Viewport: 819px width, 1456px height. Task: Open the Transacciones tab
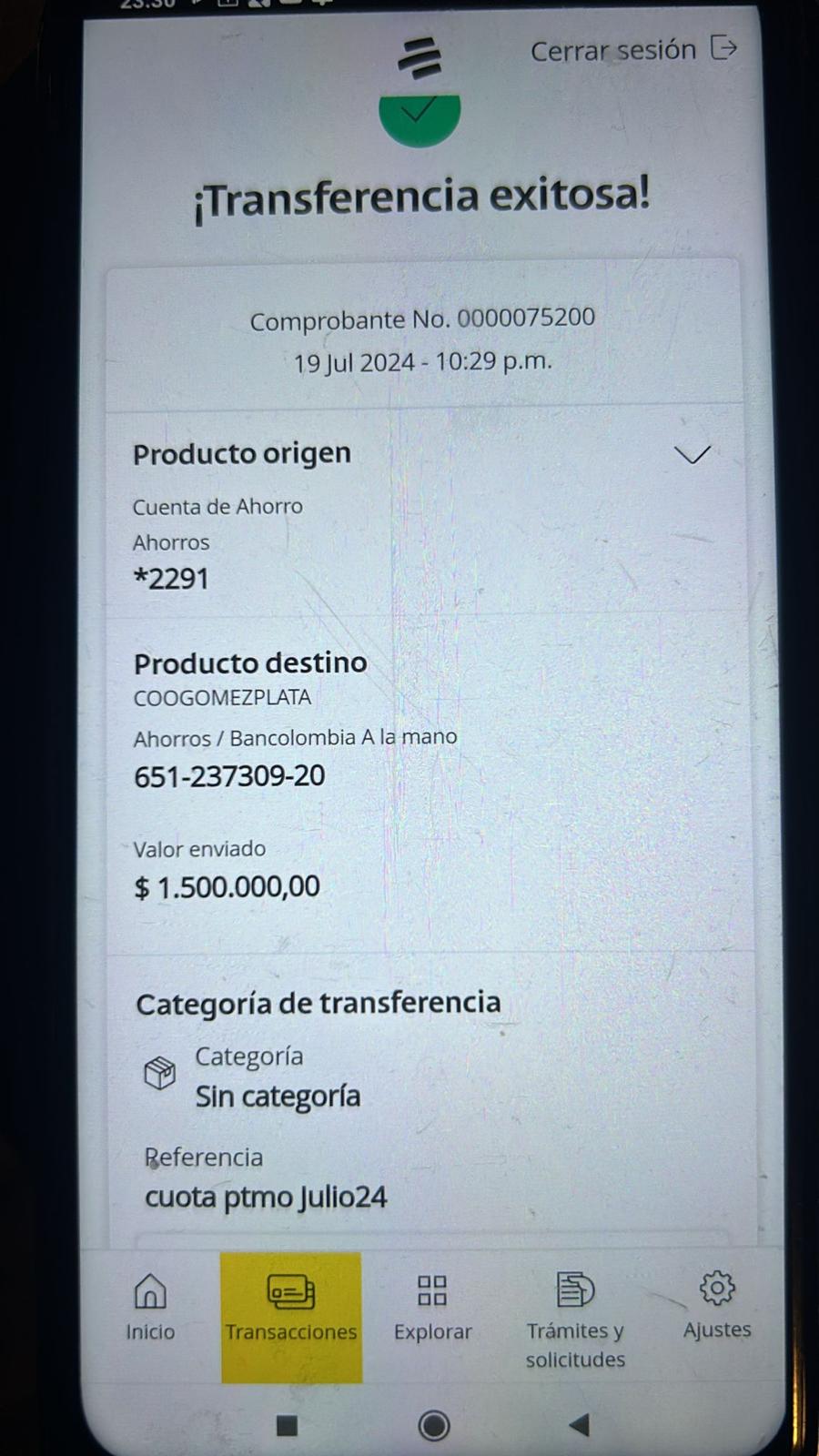[x=291, y=1310]
